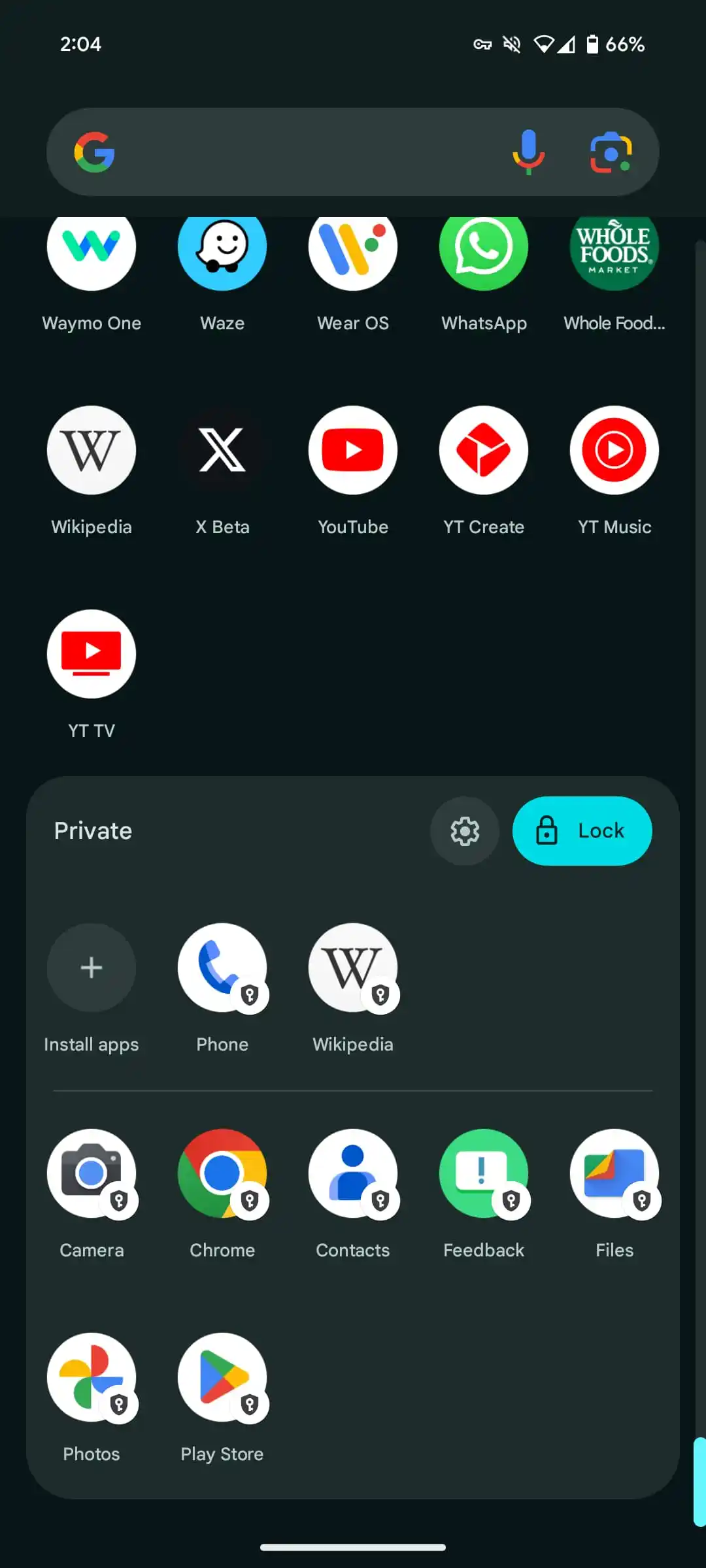Open private space settings gear
Screen dimensions: 706x1568
click(465, 830)
